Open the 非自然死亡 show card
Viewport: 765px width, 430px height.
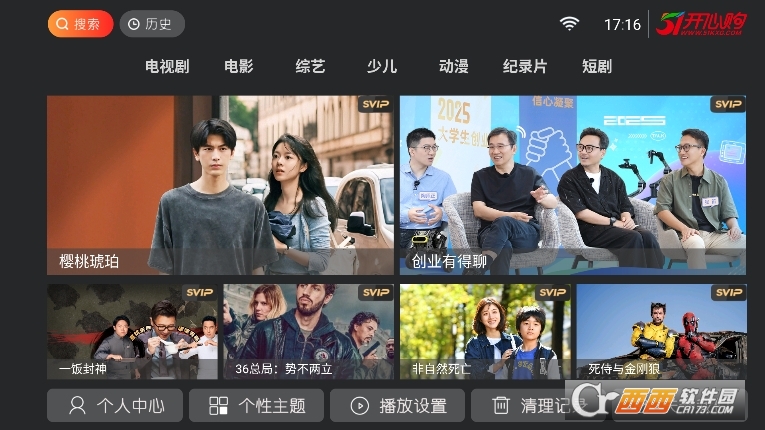point(484,332)
